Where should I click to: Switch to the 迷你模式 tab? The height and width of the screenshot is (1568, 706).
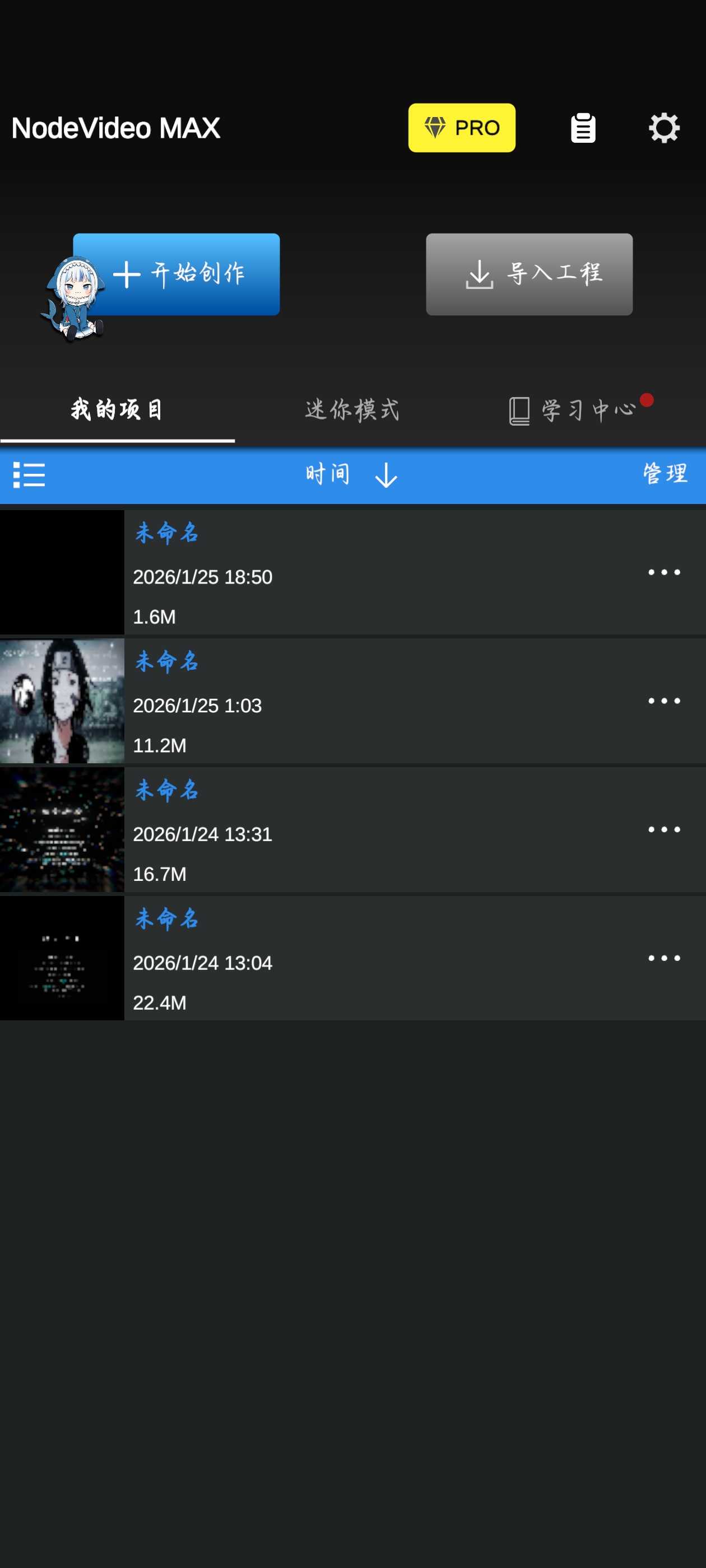pyautogui.click(x=352, y=410)
